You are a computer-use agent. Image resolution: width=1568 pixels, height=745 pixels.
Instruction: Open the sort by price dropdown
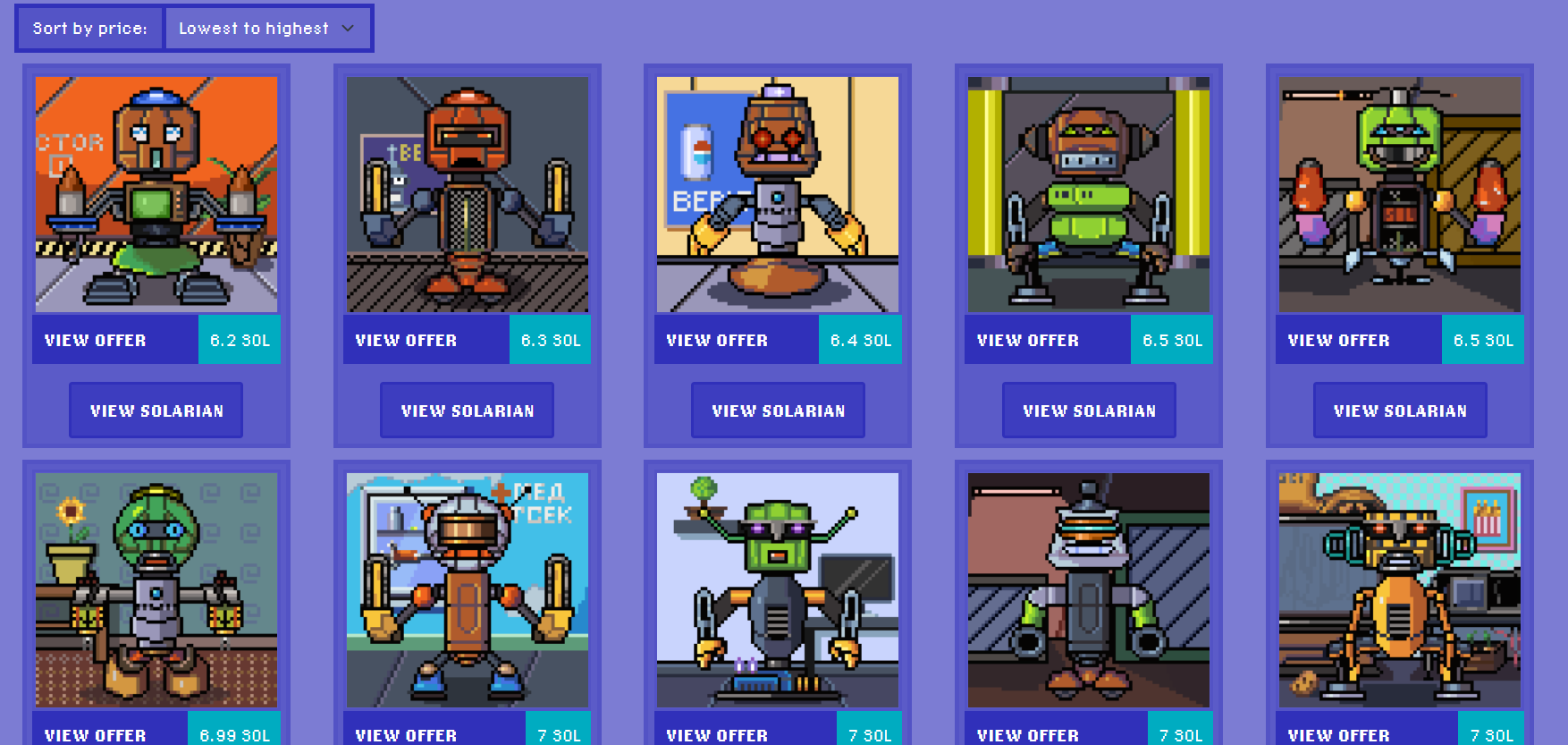266,29
